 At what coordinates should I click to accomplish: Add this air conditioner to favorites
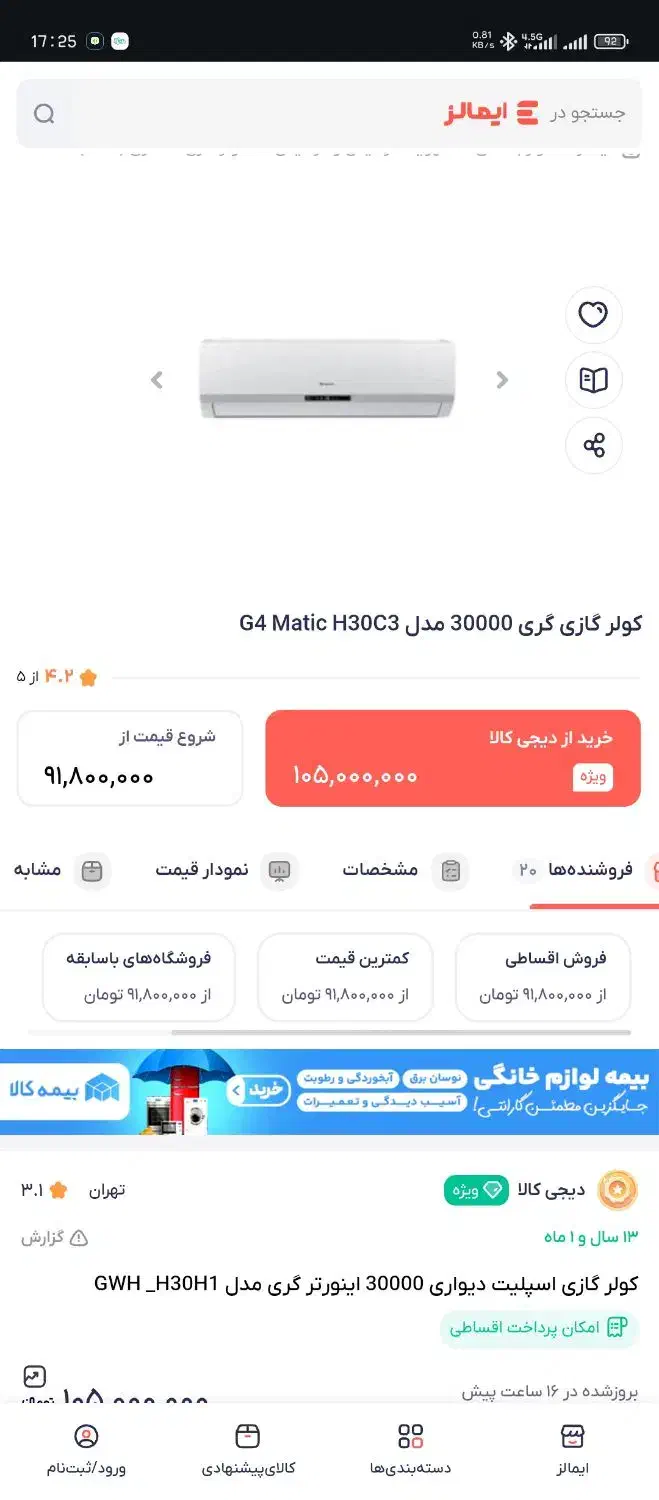(x=593, y=315)
